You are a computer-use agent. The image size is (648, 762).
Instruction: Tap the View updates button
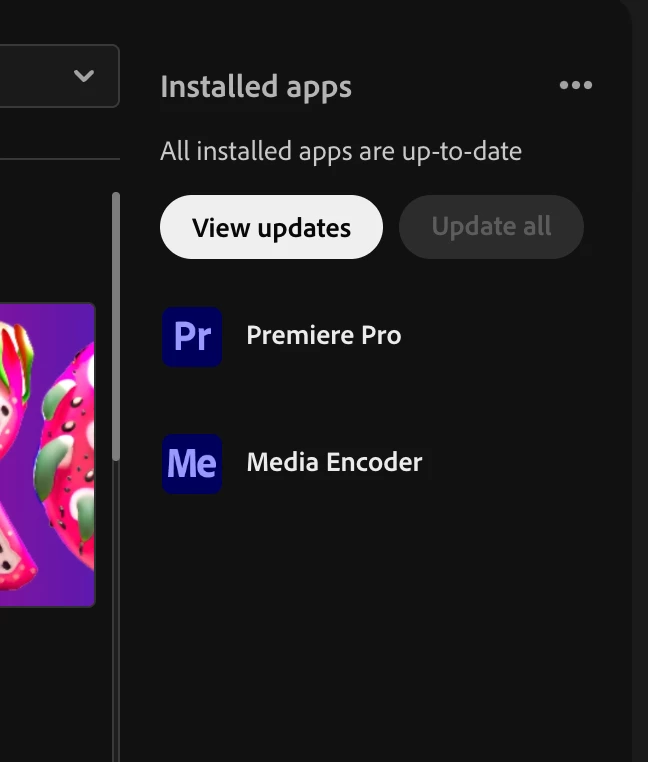pyautogui.click(x=271, y=227)
